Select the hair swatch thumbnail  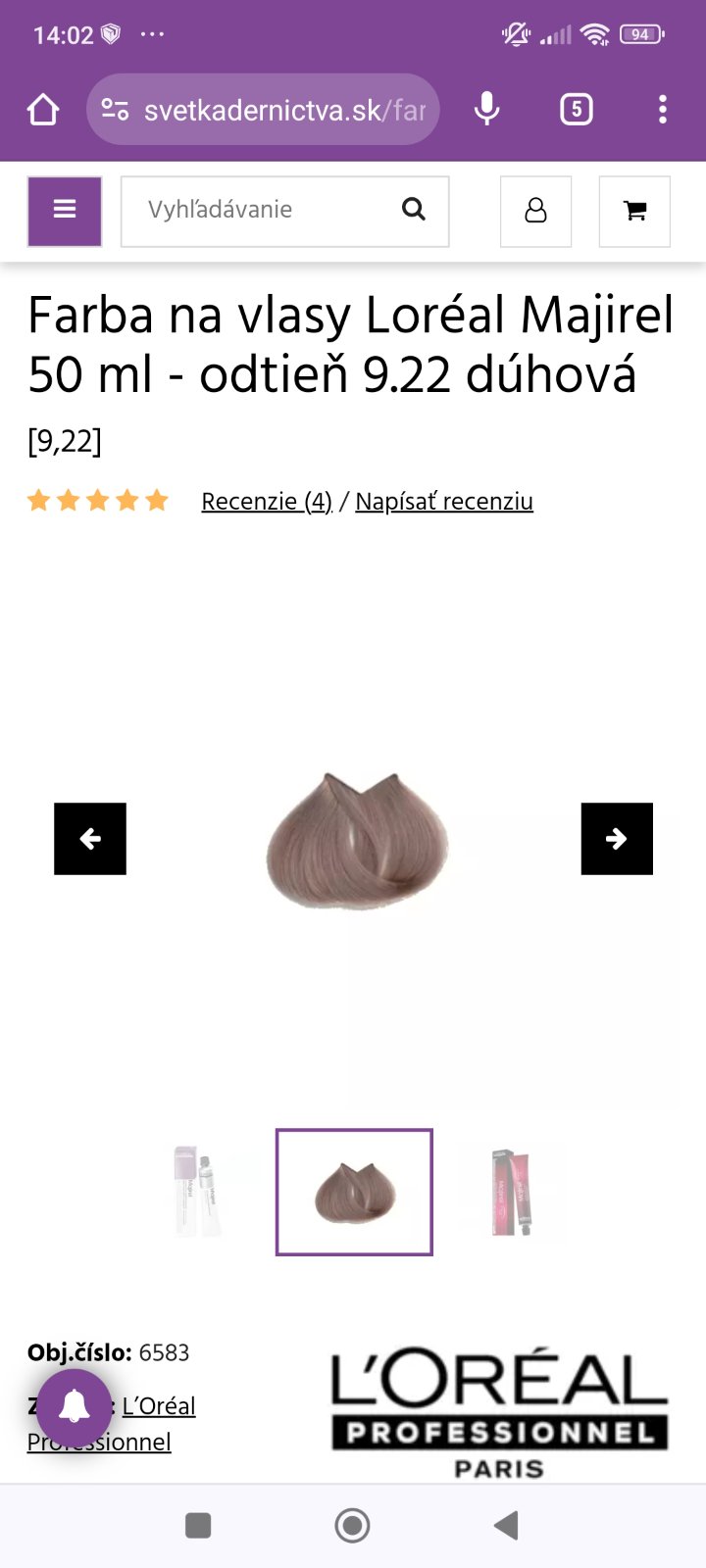pyautogui.click(x=354, y=1192)
